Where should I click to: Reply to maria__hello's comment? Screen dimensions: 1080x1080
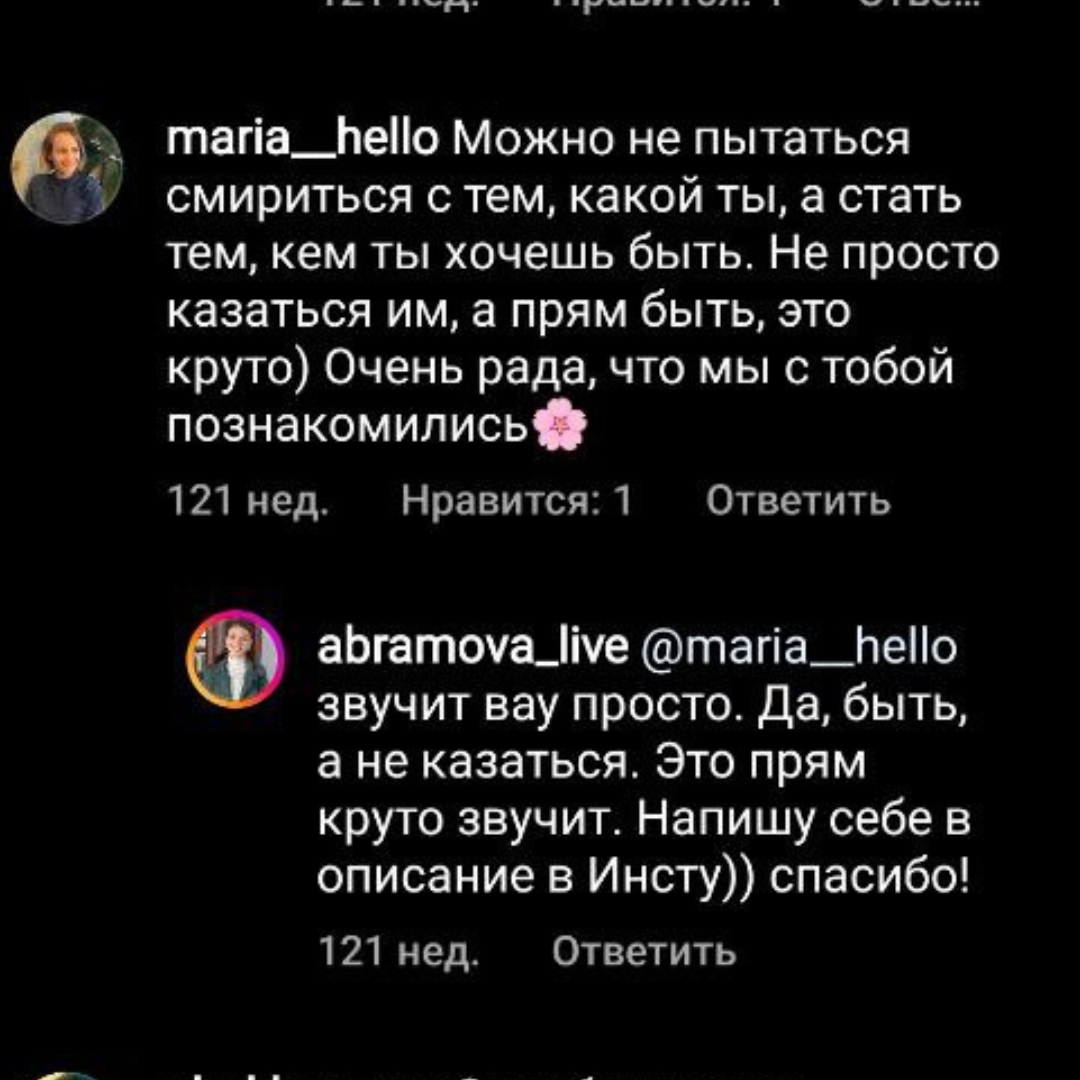[x=797, y=499]
